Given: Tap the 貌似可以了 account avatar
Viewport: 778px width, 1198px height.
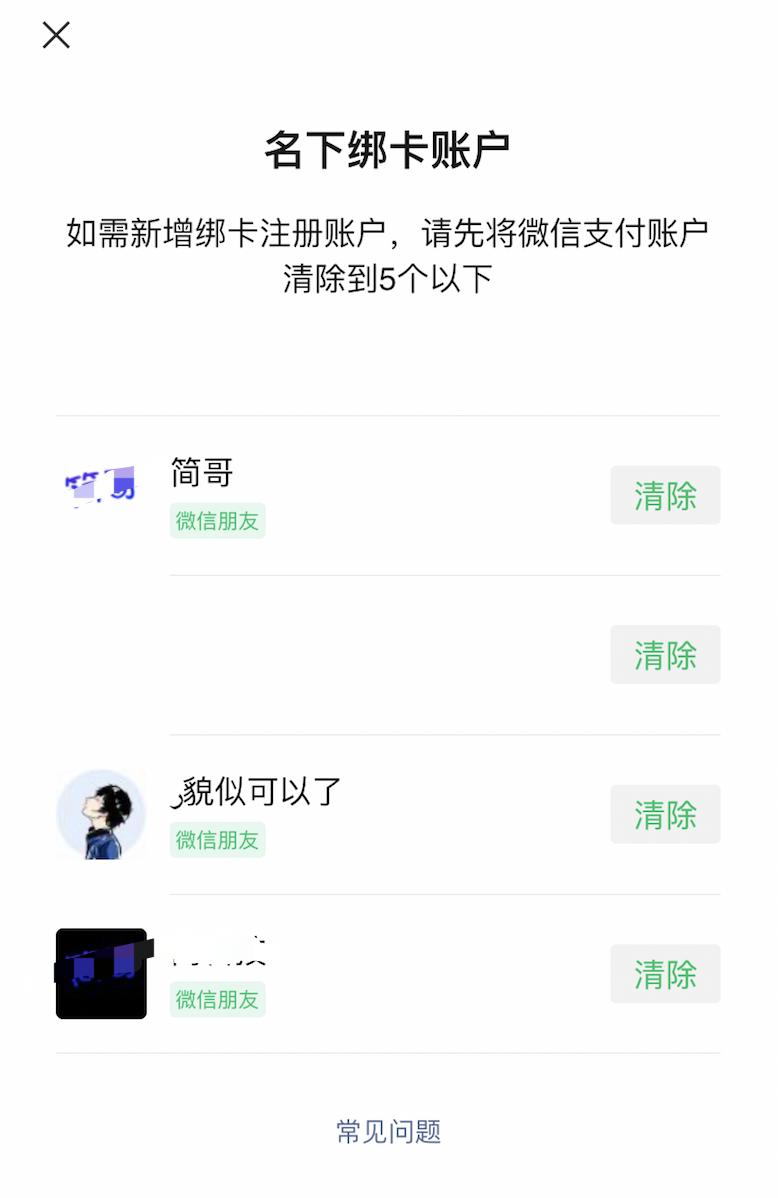Looking at the screenshot, I should click(101, 814).
